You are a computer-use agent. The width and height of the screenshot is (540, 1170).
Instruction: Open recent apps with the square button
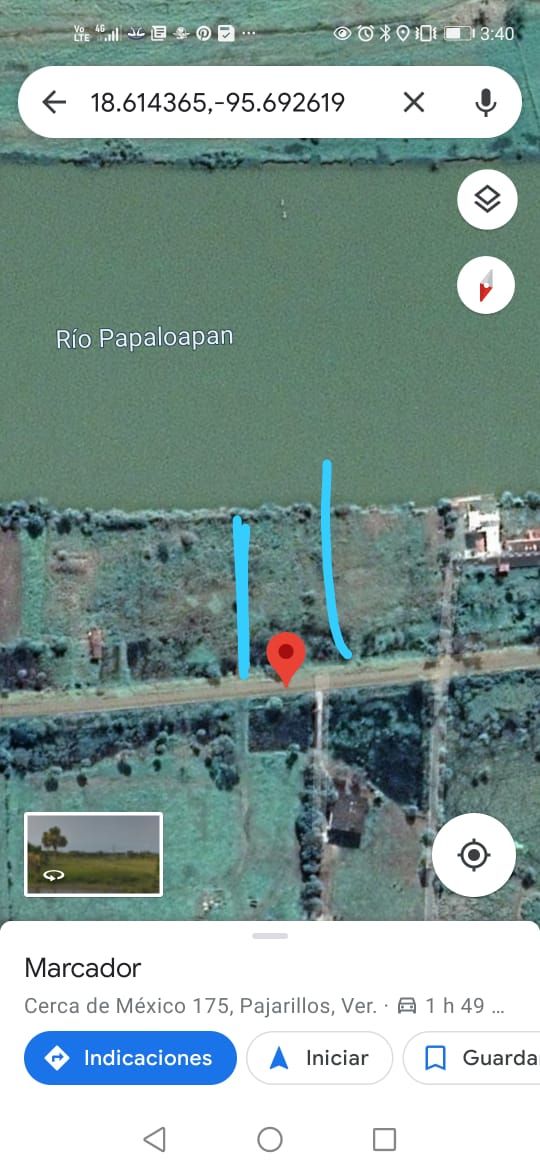click(x=384, y=1139)
